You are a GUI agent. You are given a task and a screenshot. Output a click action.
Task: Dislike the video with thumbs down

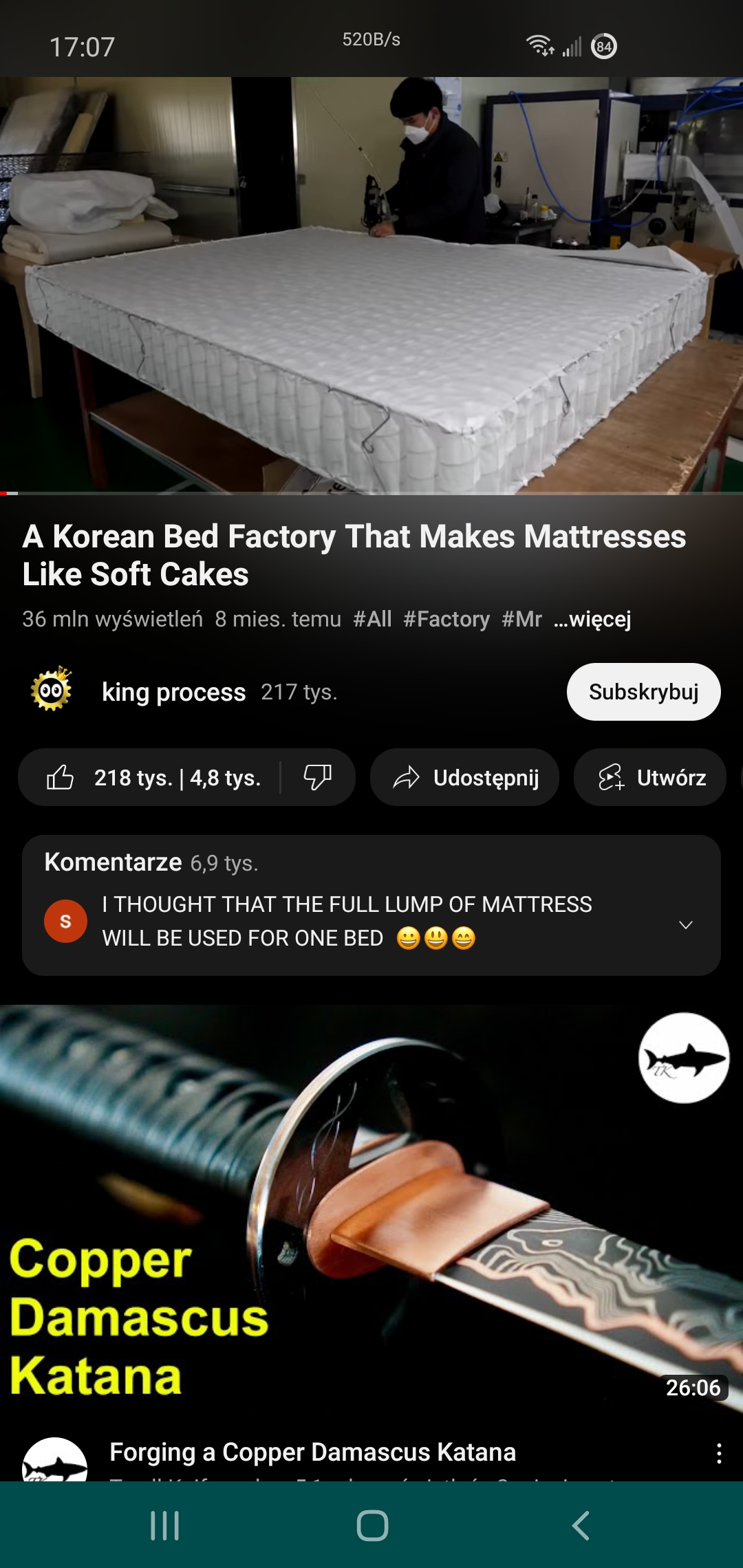(x=318, y=778)
